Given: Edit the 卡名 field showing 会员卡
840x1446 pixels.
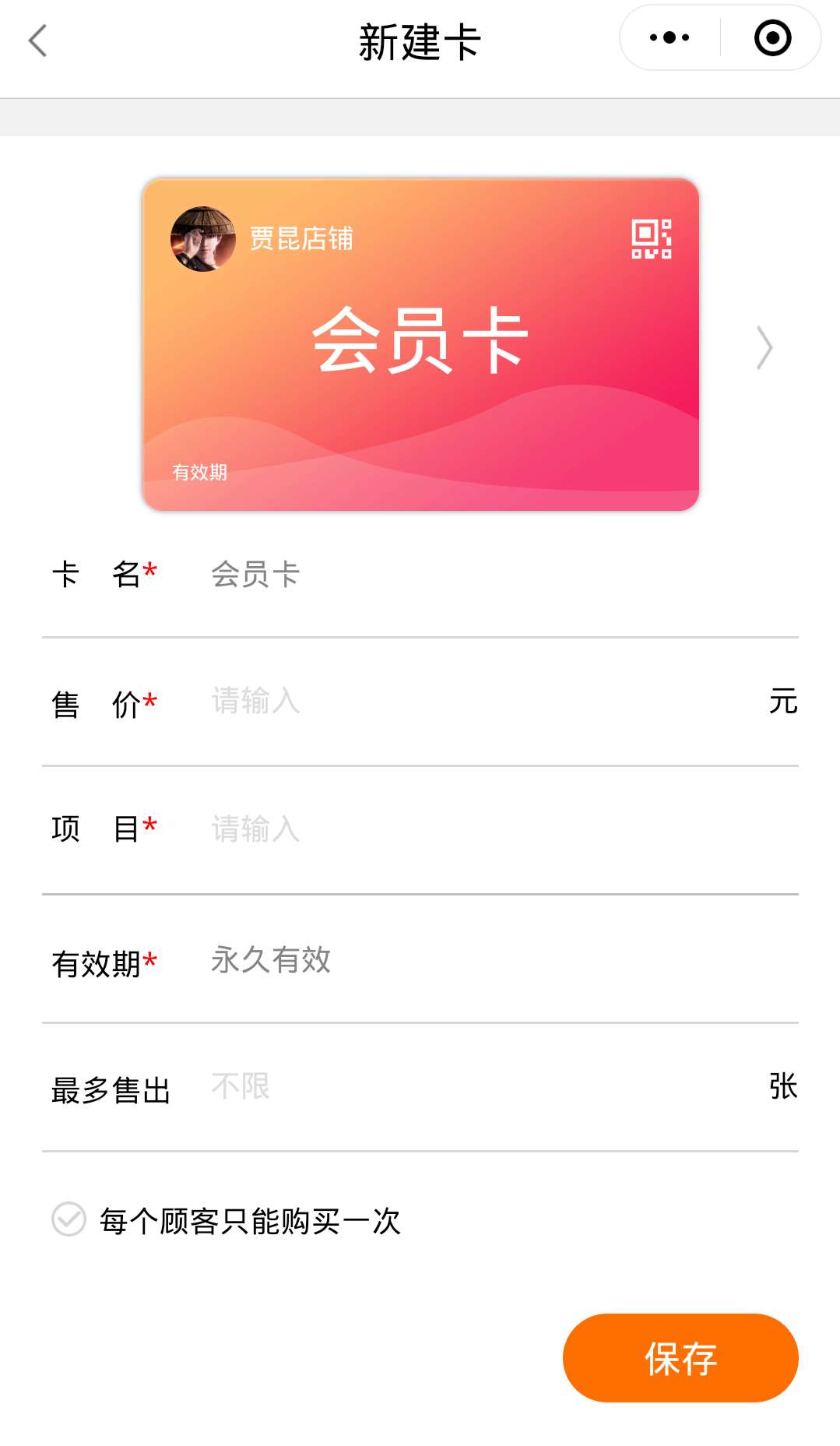Looking at the screenshot, I should pyautogui.click(x=483, y=575).
